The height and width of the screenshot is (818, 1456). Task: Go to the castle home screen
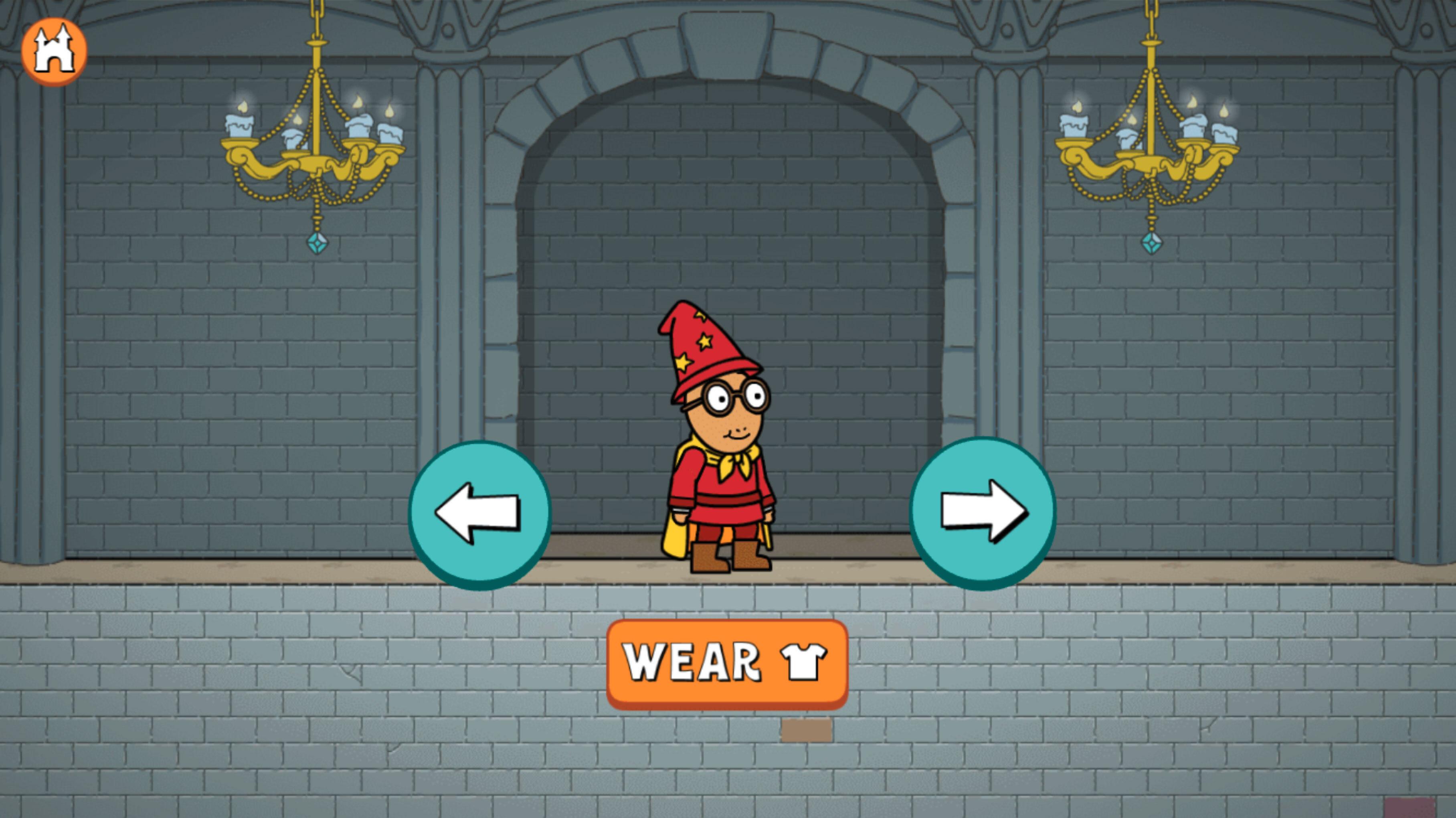pyautogui.click(x=54, y=51)
